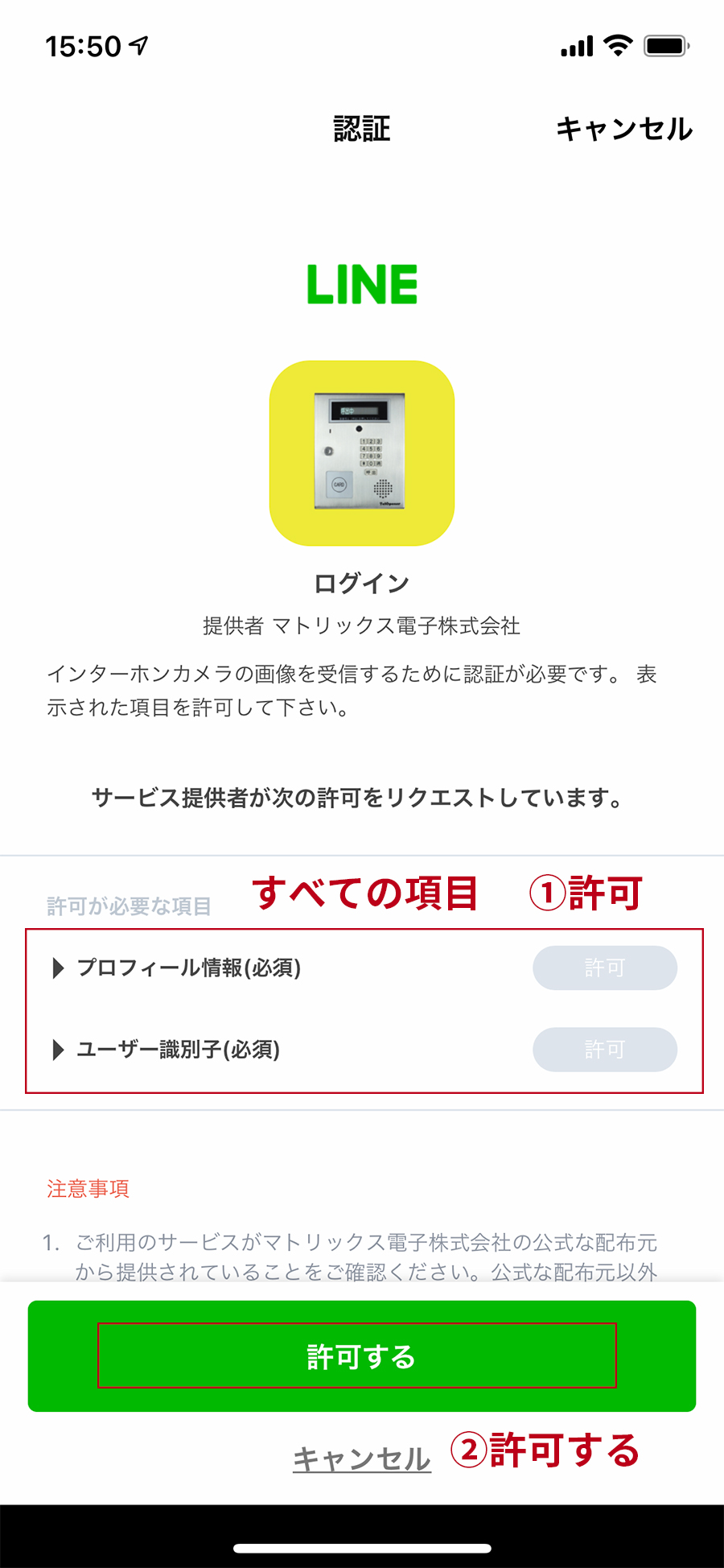The height and width of the screenshot is (1568, 724).
Task: Allow プロフィール情報 with its 許可 button
Action: tap(604, 968)
